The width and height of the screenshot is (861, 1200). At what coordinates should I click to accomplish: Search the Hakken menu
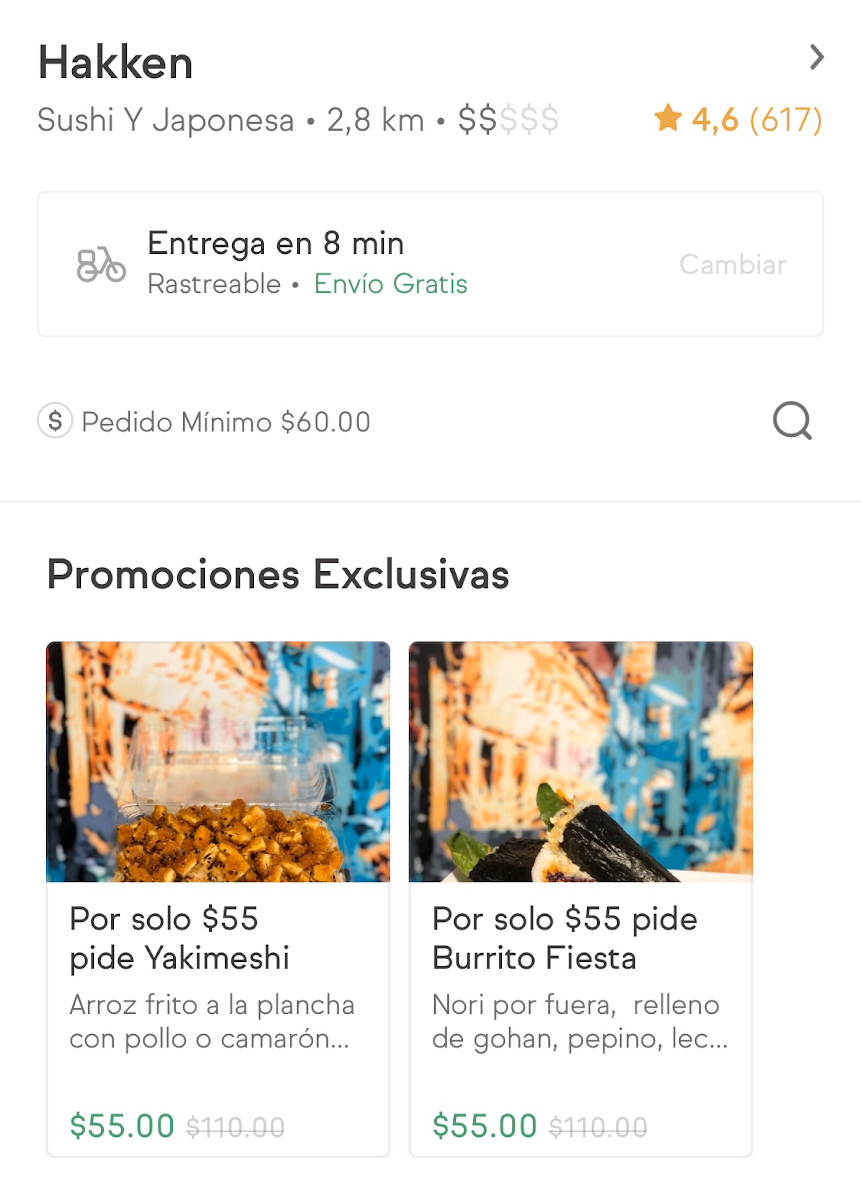tap(793, 422)
